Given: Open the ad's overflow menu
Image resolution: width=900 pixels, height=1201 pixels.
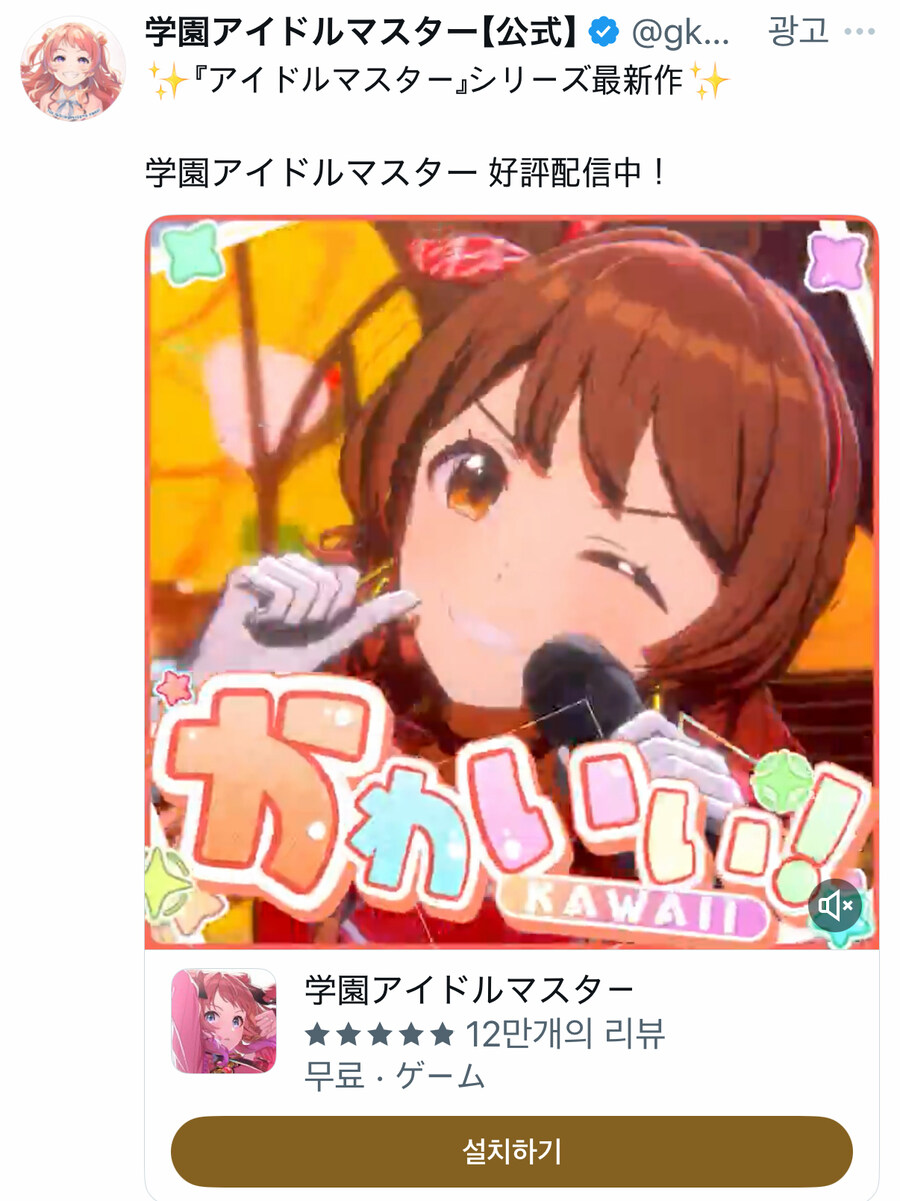Looking at the screenshot, I should [x=859, y=32].
